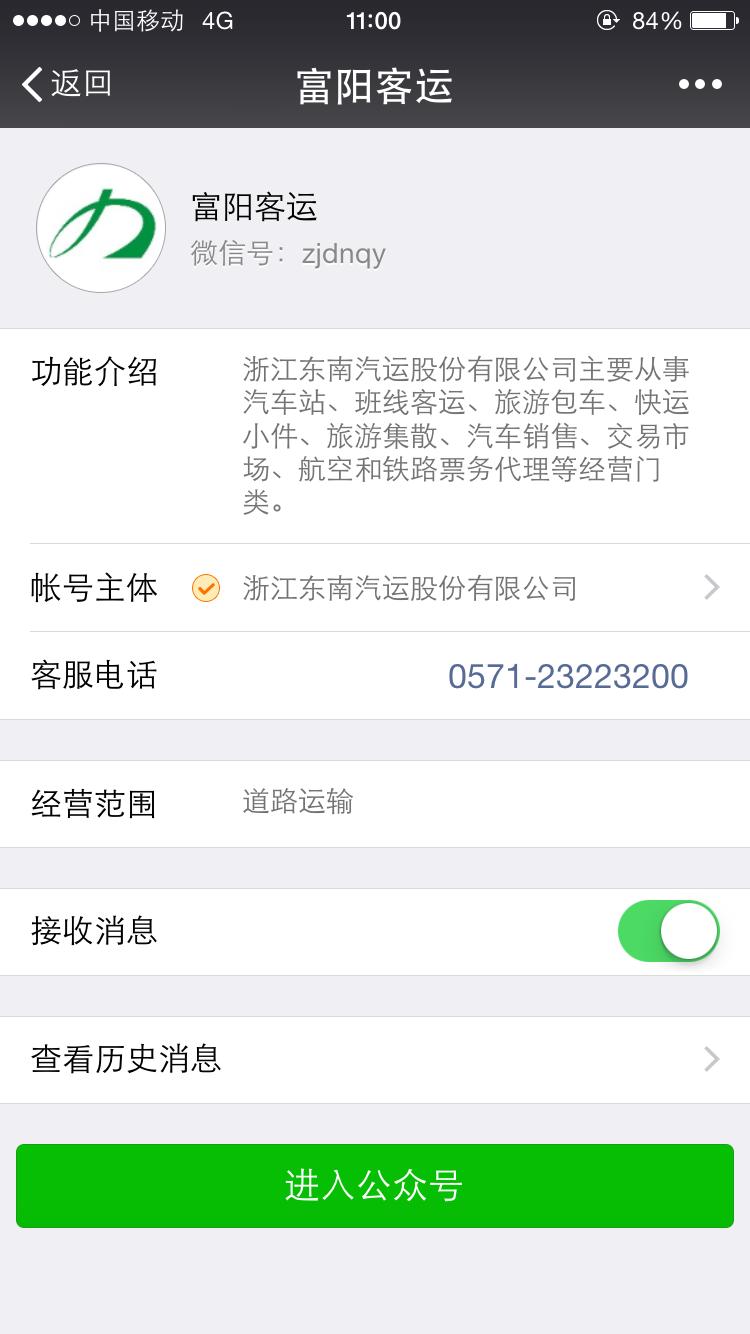Call customer service number 0571-23223200
Screen dimensions: 750x1334
(568, 676)
